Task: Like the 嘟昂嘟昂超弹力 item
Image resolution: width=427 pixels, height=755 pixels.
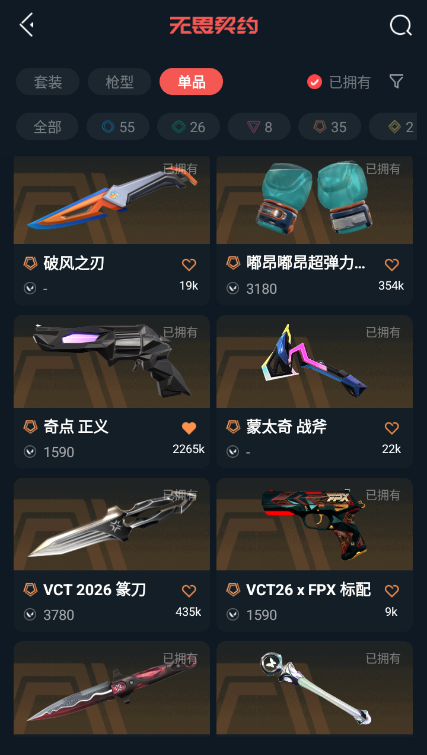Action: 392,264
